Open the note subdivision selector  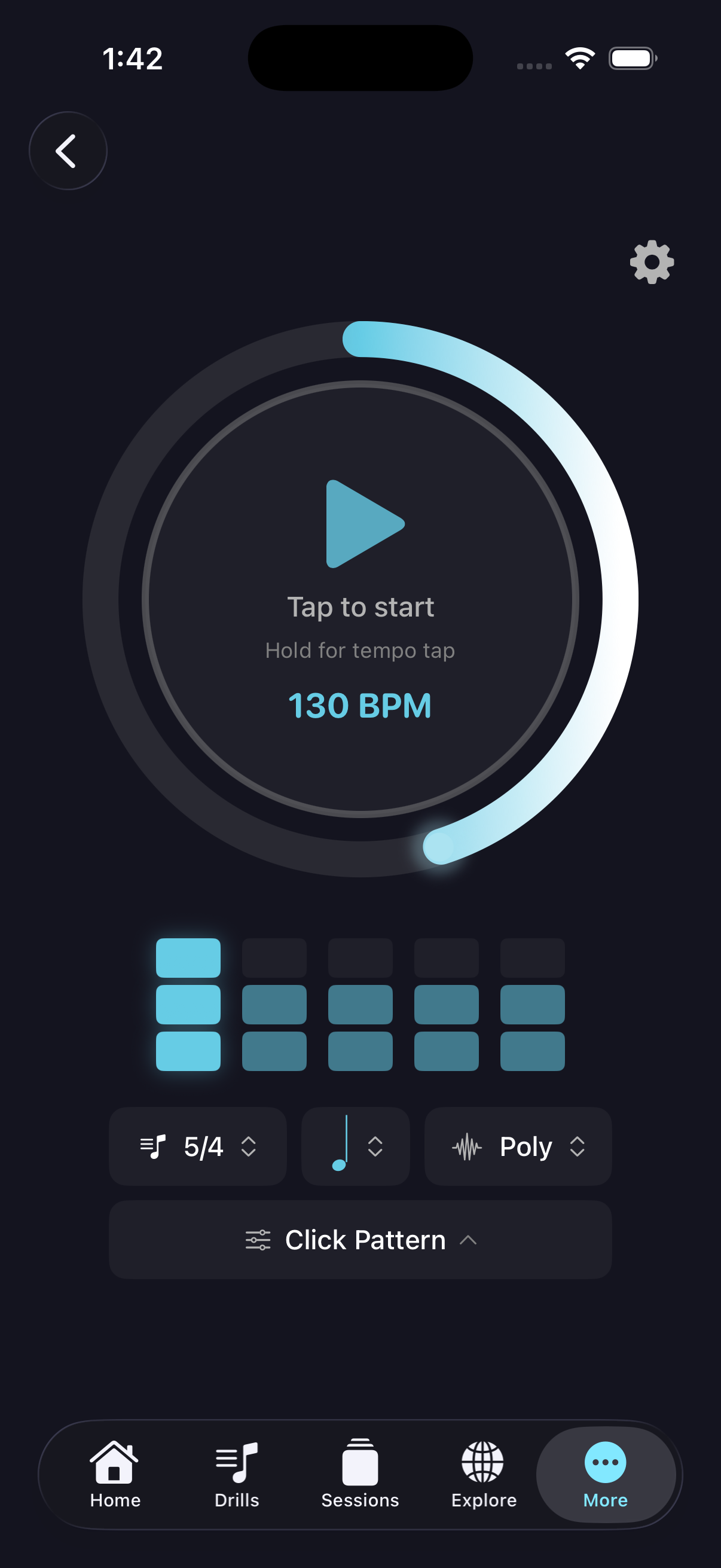355,1146
